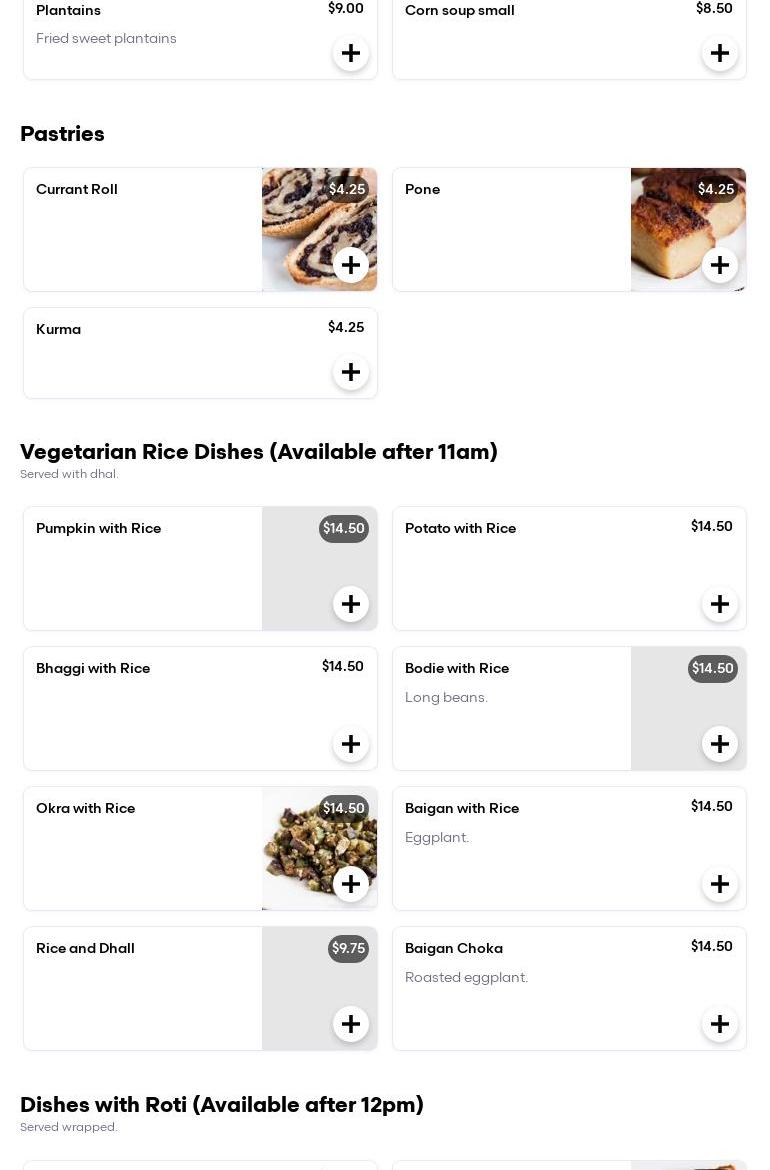Add Bhaggi with Rice to order
Screen dimensions: 770x1170
click(351, 744)
